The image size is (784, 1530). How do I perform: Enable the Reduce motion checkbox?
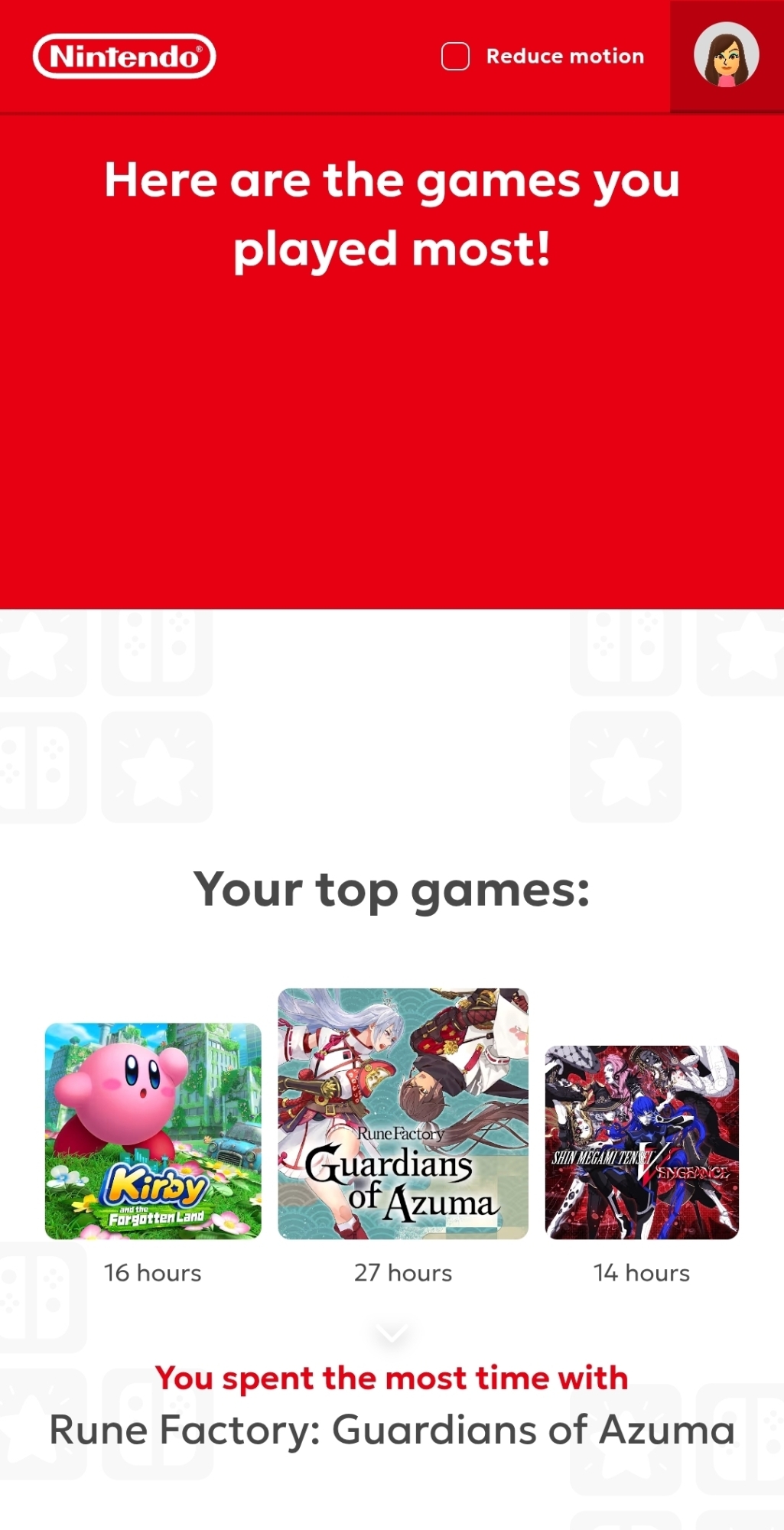[x=455, y=57]
